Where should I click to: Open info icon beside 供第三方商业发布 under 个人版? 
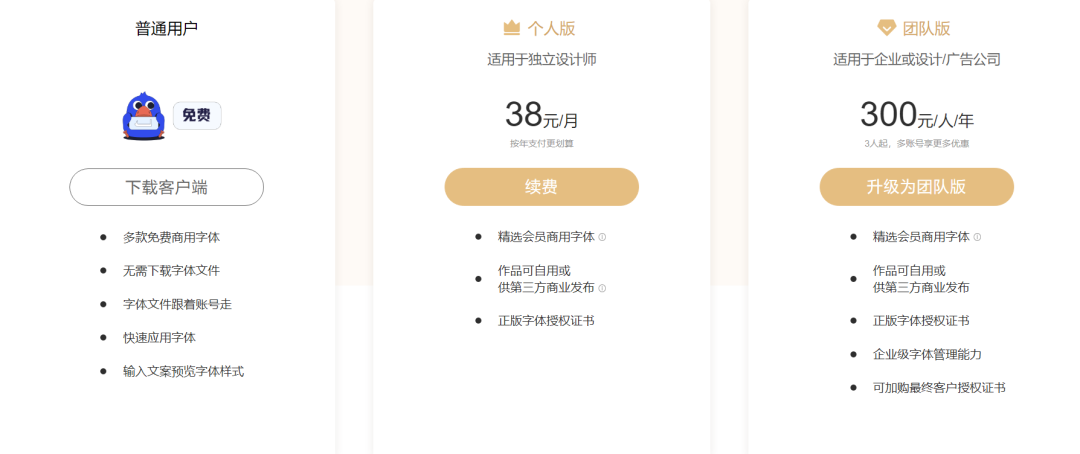click(602, 288)
